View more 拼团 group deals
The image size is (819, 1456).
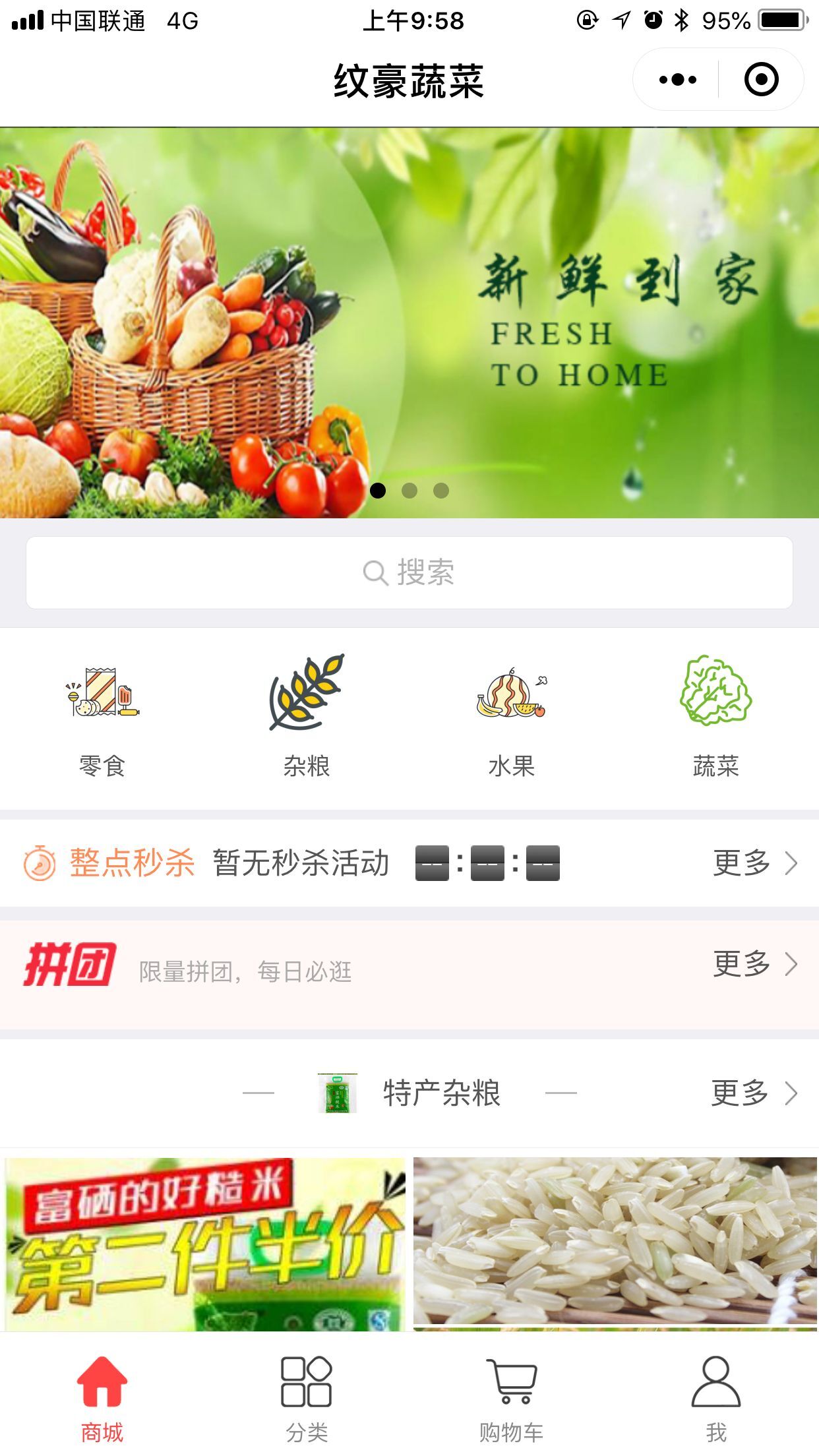tap(754, 964)
